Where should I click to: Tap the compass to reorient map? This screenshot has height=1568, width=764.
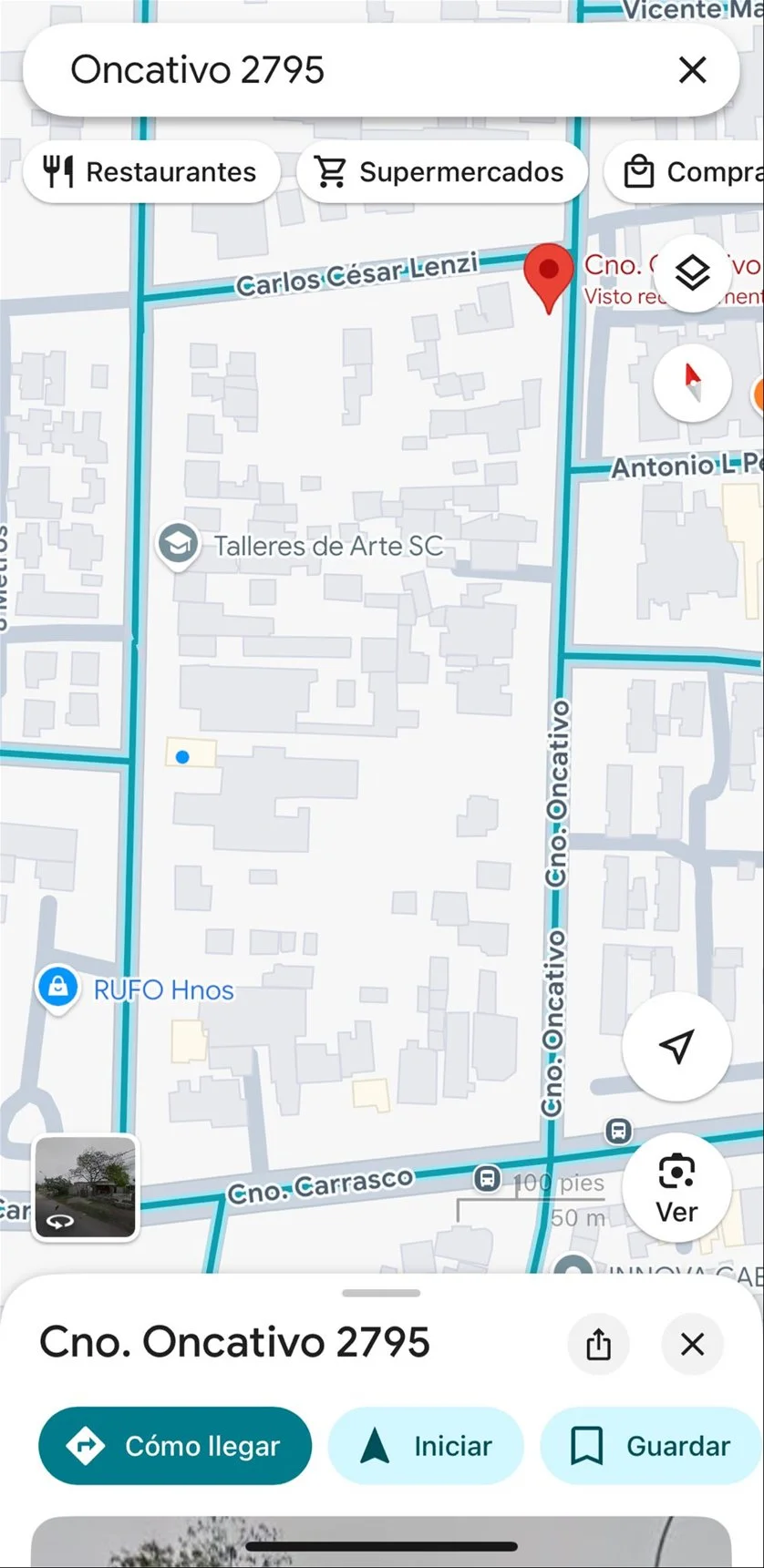[692, 383]
